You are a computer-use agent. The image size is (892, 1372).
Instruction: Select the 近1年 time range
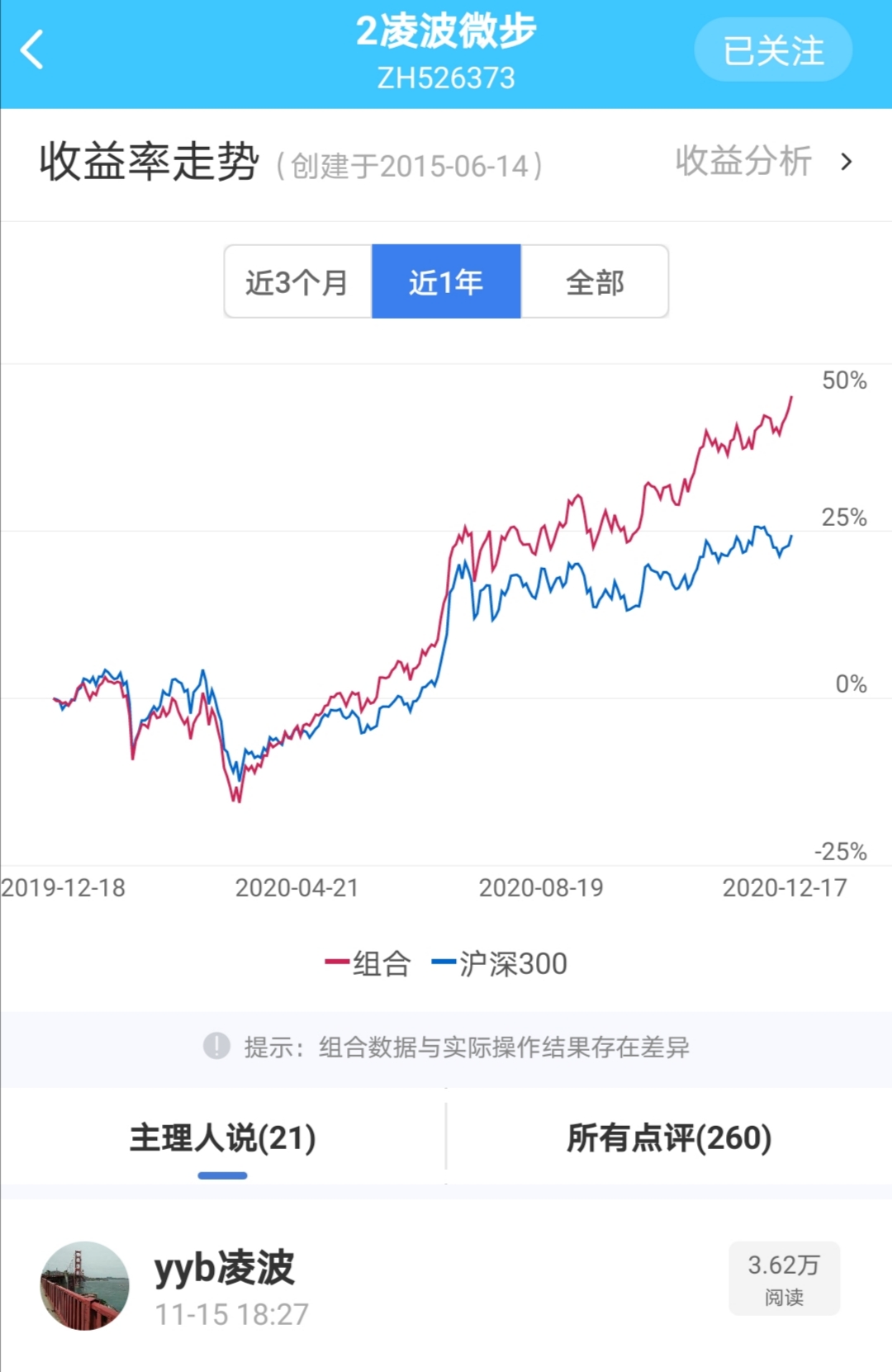[x=446, y=282]
